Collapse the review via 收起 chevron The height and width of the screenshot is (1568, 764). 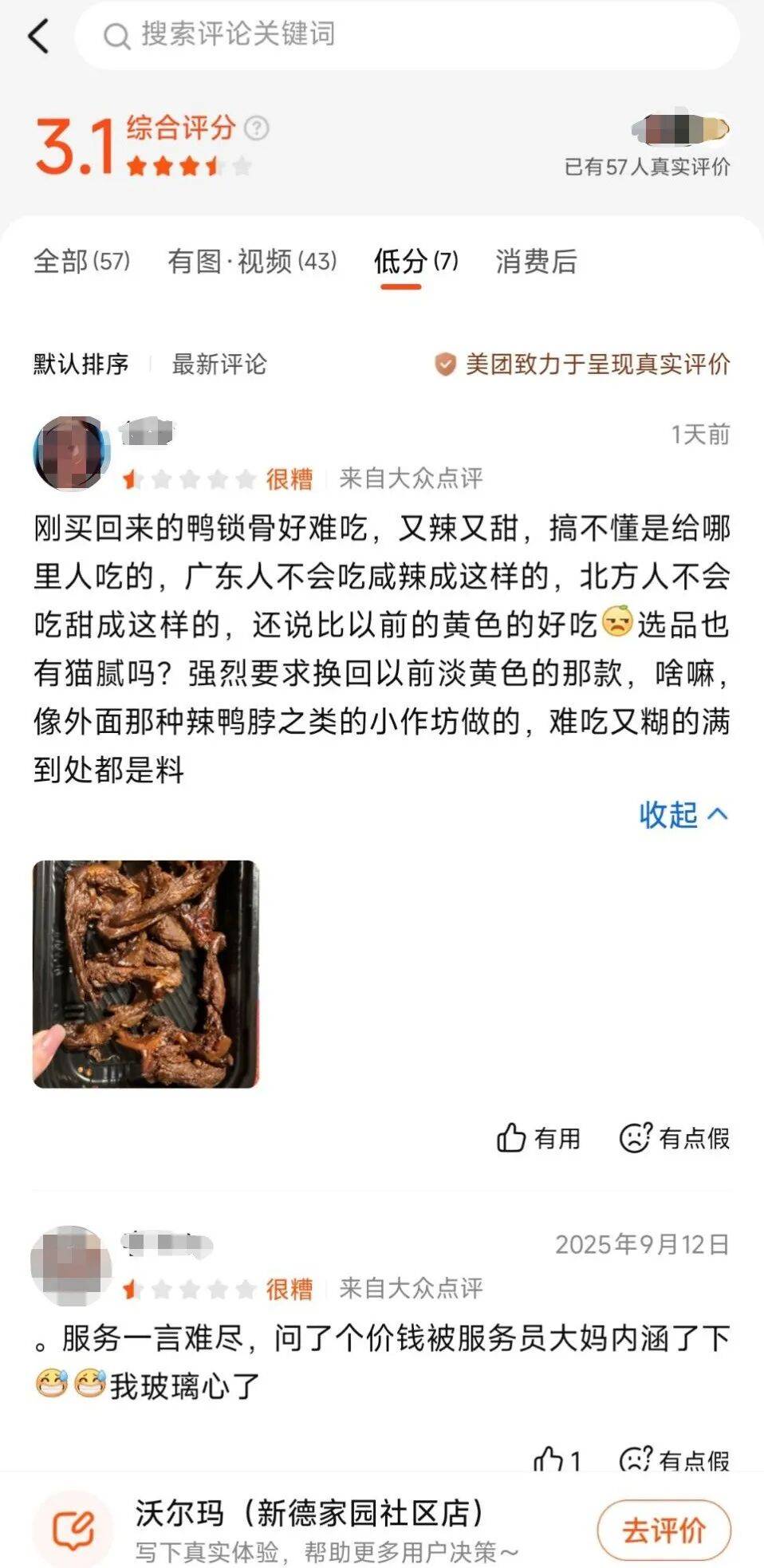pos(682,816)
